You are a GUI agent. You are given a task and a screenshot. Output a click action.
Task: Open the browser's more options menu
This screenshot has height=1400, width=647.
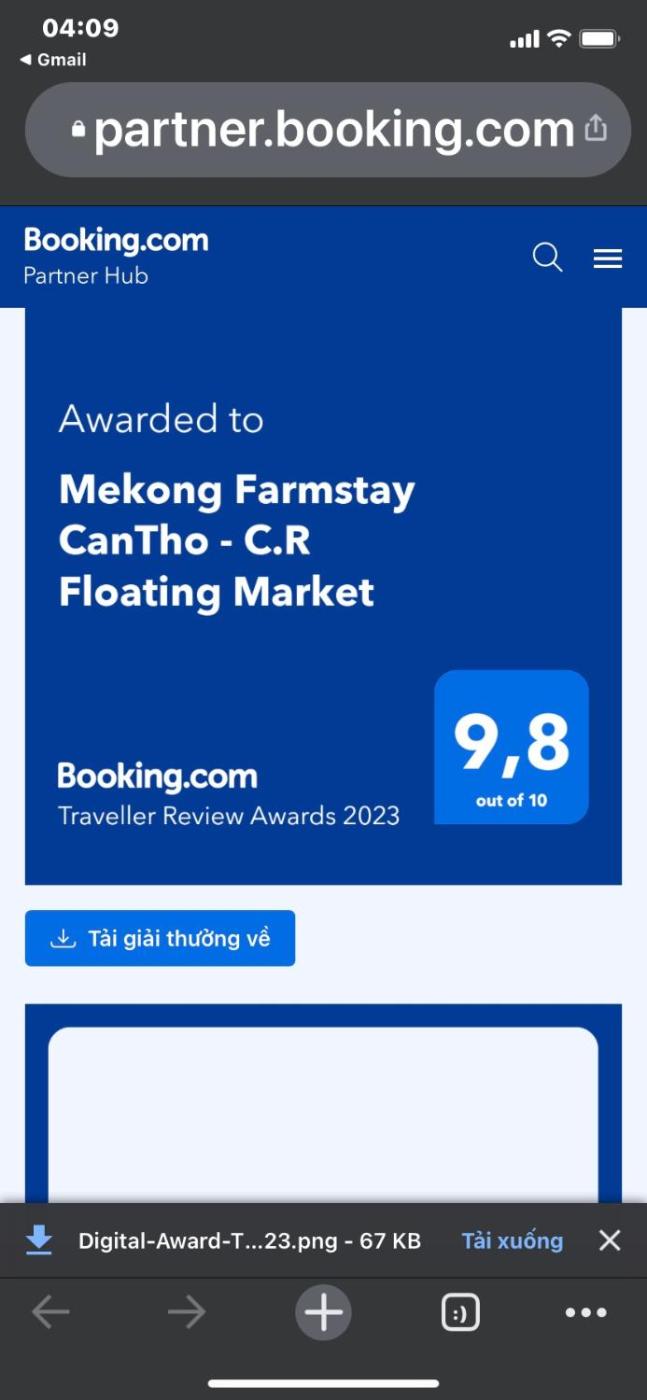point(586,1312)
